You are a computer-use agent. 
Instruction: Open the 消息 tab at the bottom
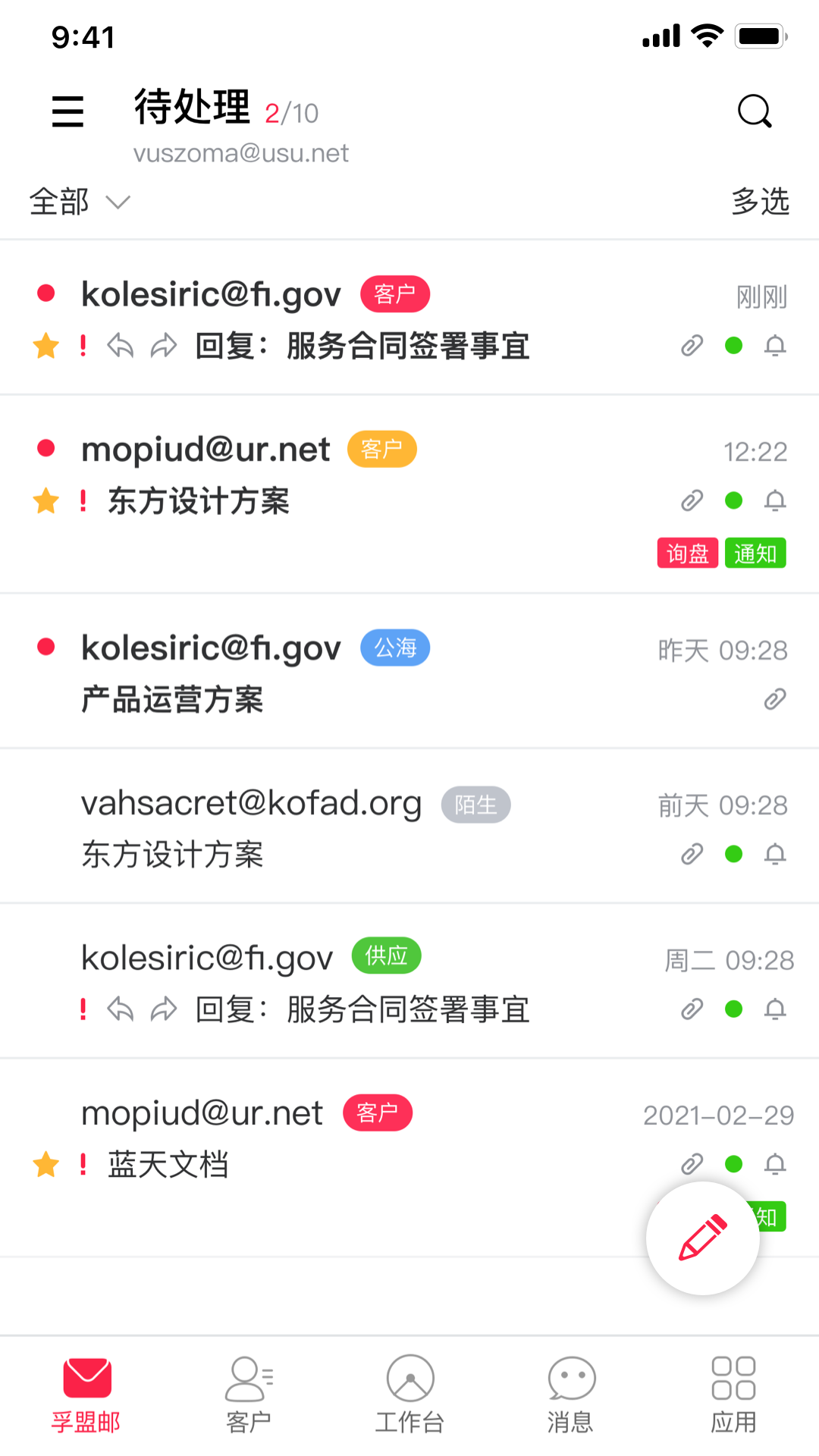pyautogui.click(x=571, y=1395)
